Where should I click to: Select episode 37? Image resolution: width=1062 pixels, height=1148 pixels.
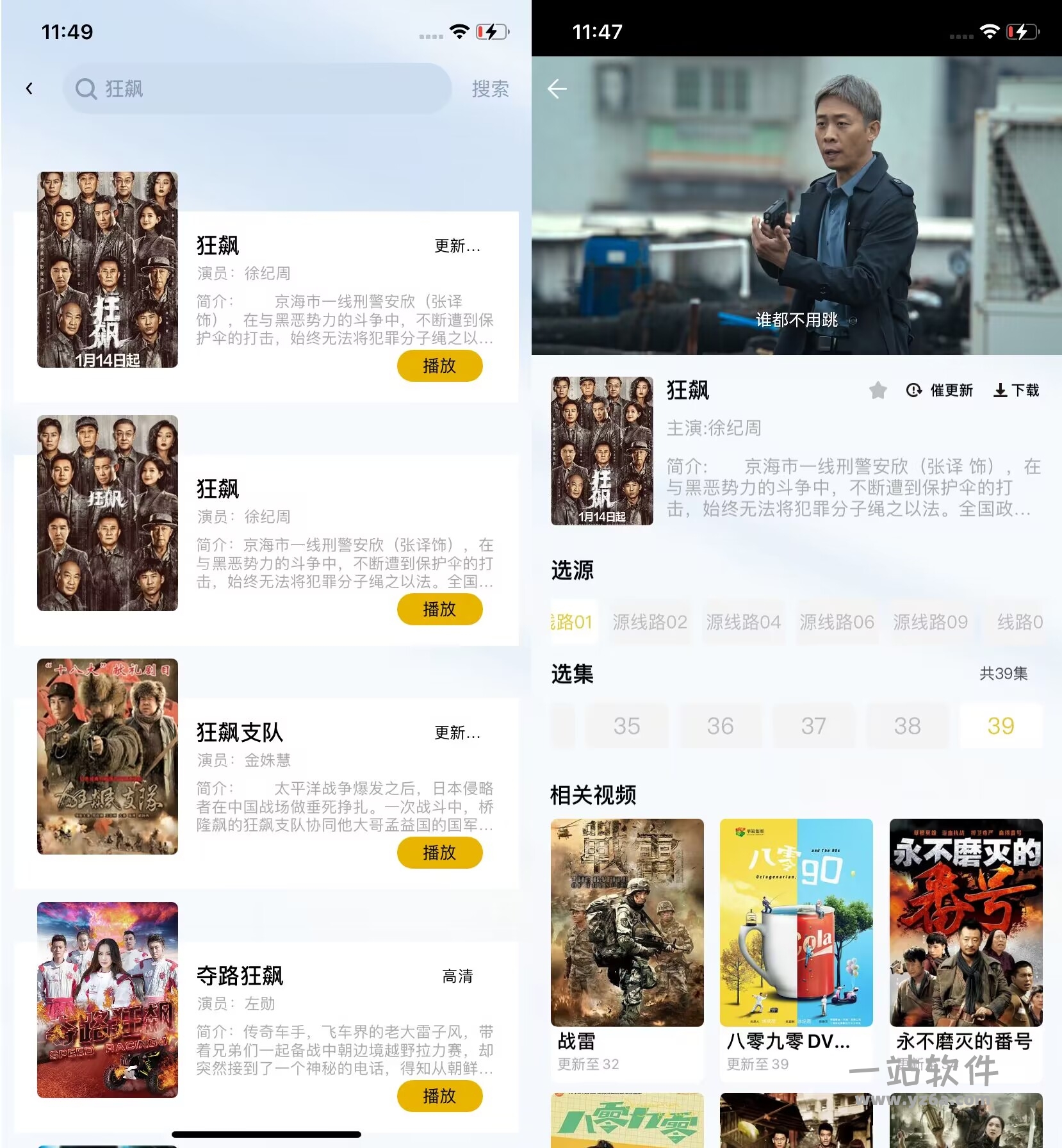[x=813, y=726]
